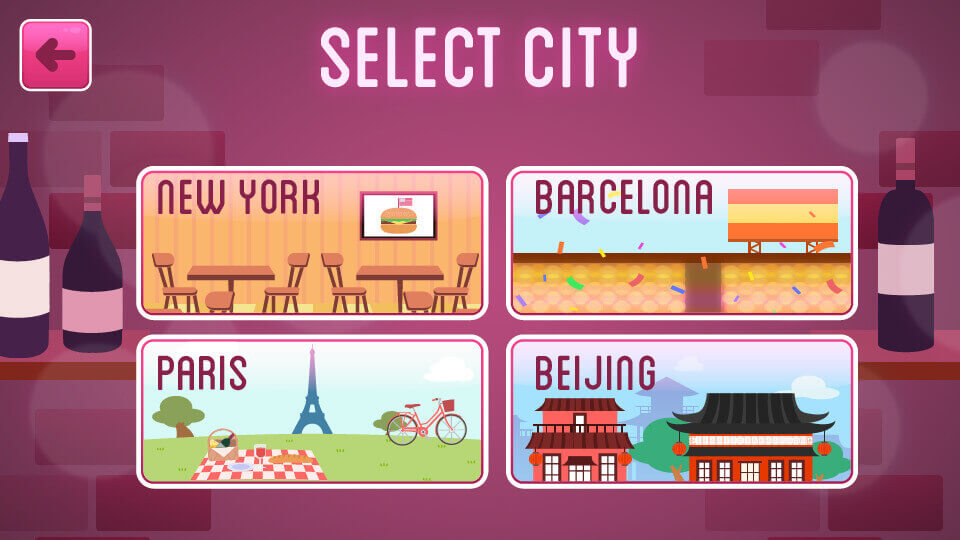Open the Paris city card
Viewport: 960px width, 540px height.
click(312, 411)
